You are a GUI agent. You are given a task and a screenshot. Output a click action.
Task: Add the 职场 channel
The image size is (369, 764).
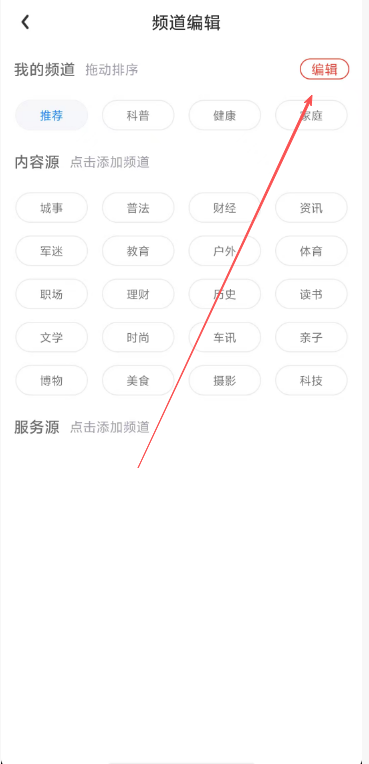[52, 294]
